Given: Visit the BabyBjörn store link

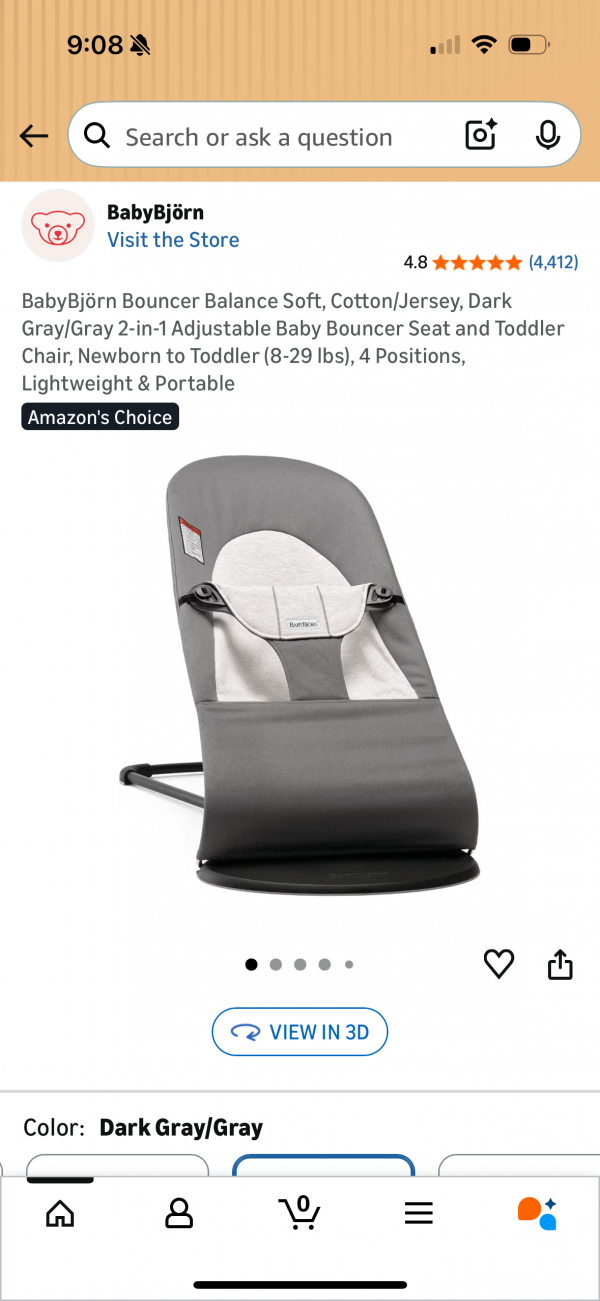Looking at the screenshot, I should (x=173, y=240).
